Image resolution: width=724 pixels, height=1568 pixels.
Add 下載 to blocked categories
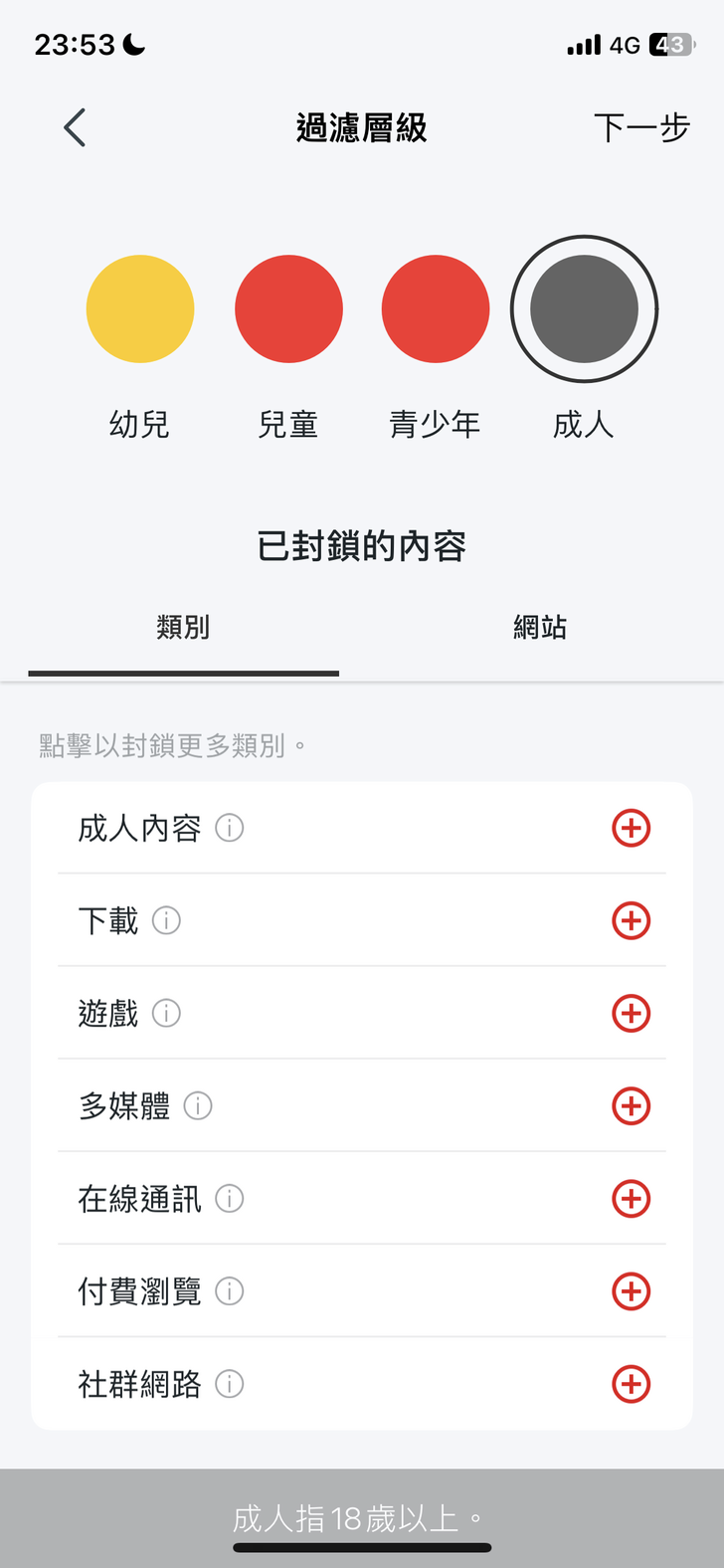(631, 920)
